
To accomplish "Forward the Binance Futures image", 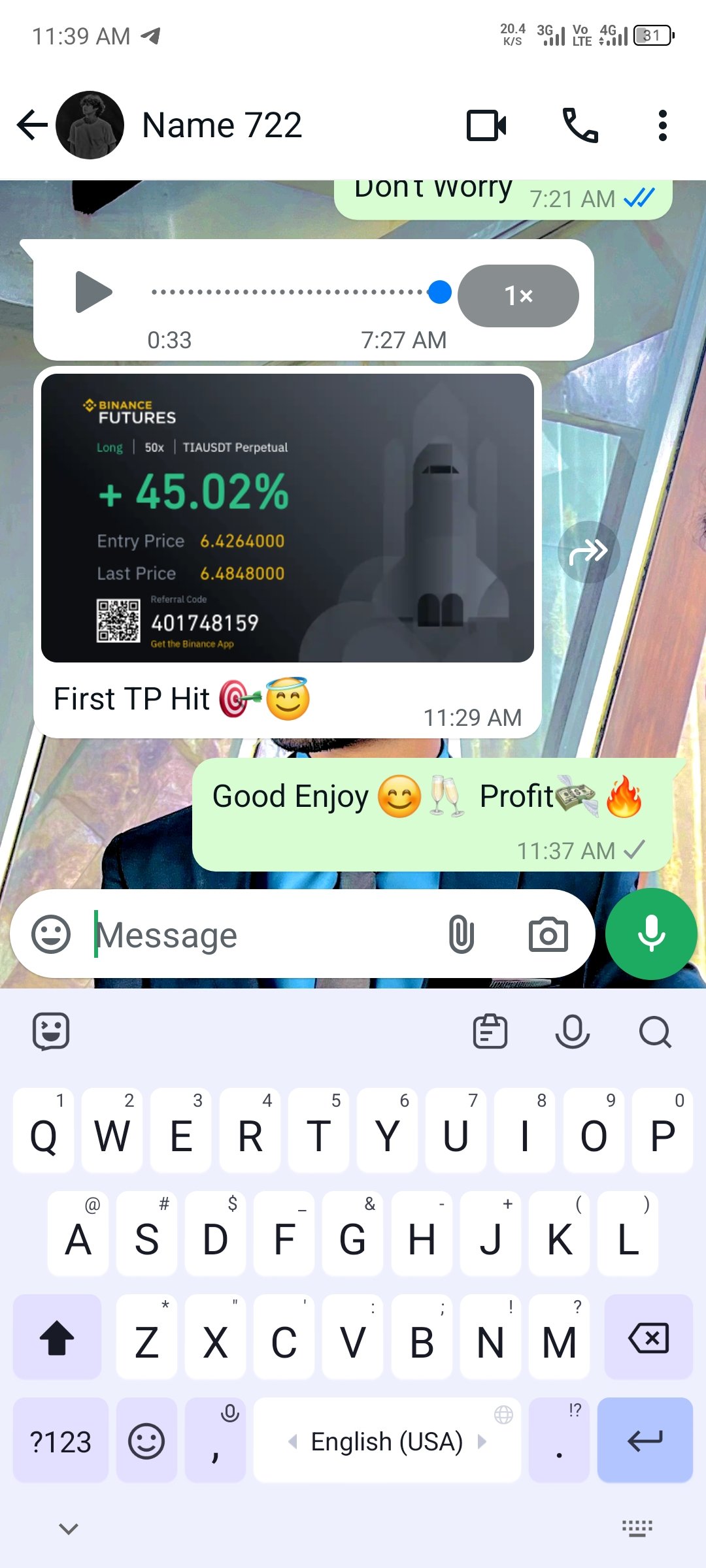I will 588,551.
